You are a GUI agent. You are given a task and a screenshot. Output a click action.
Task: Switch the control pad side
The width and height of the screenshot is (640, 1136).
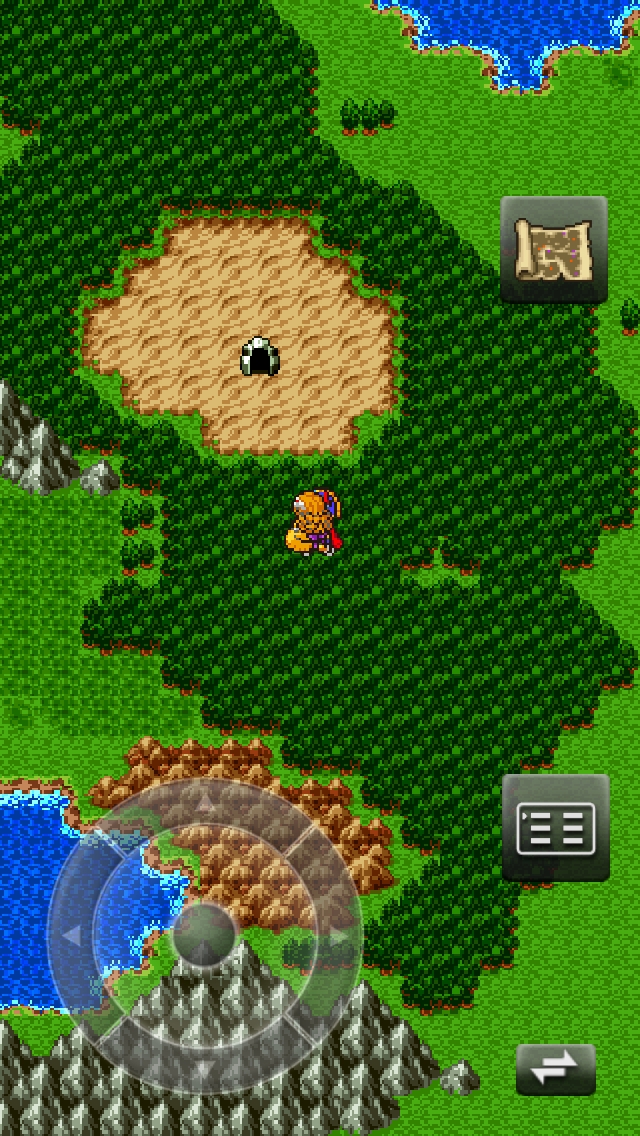click(x=555, y=1070)
